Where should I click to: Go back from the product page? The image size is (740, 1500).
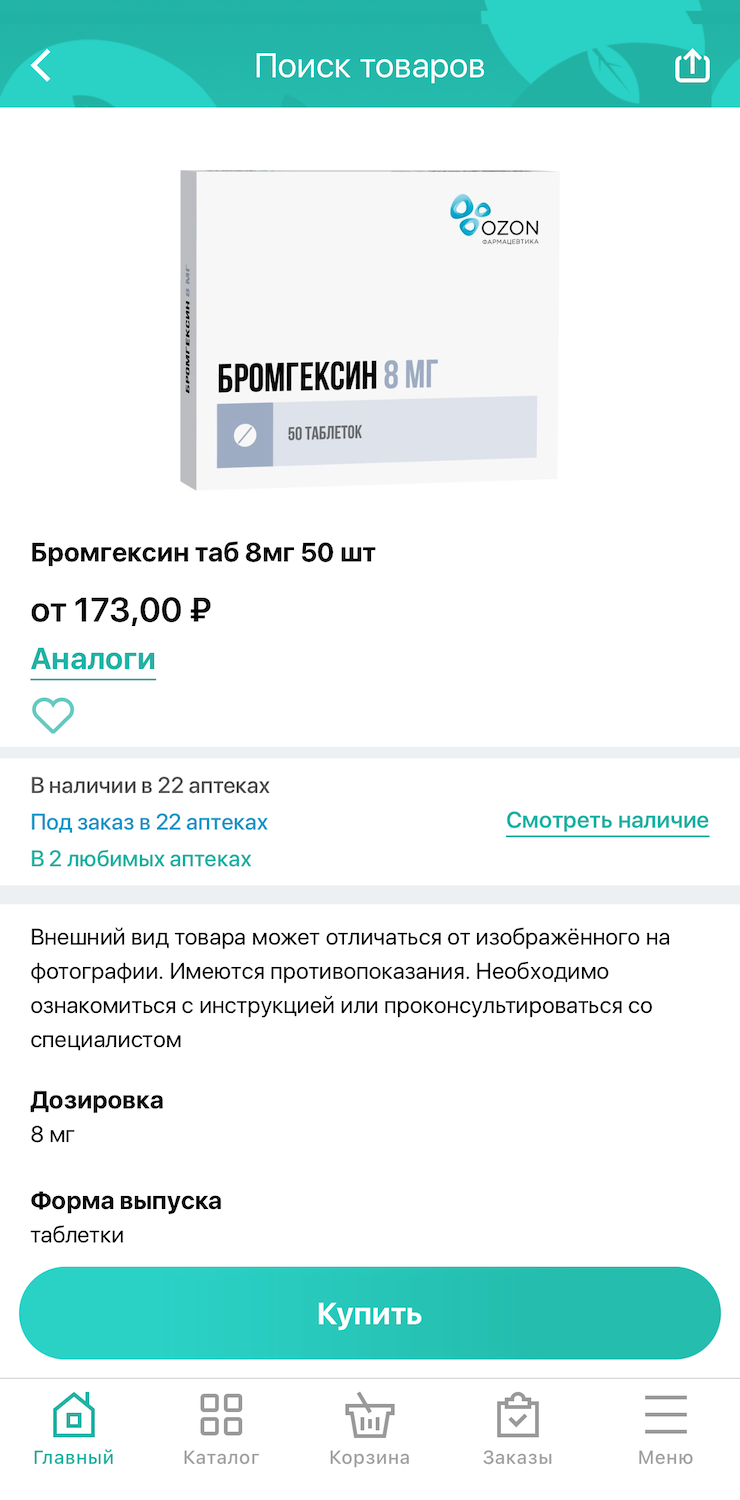click(x=41, y=66)
